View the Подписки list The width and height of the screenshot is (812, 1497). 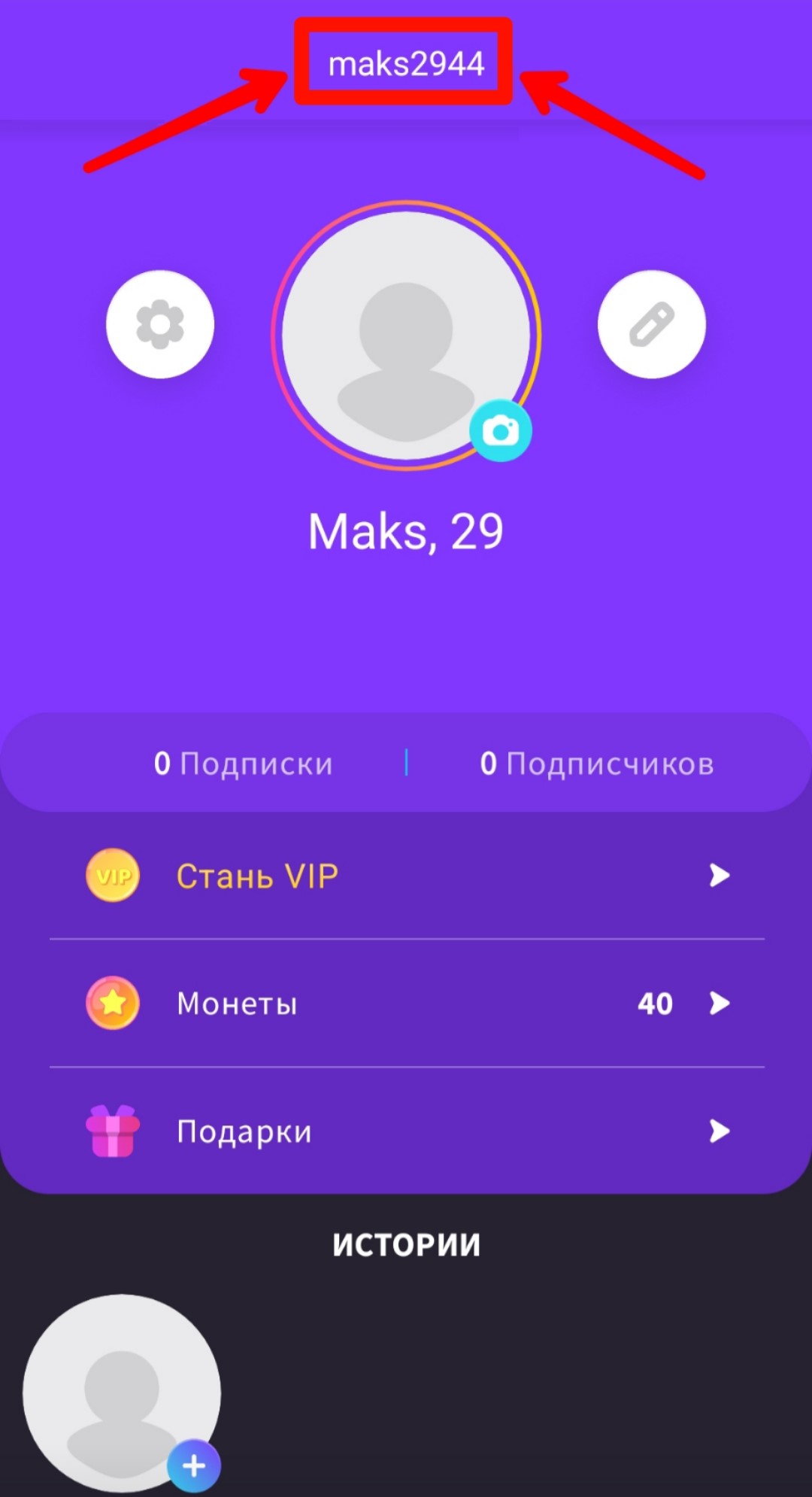point(243,764)
